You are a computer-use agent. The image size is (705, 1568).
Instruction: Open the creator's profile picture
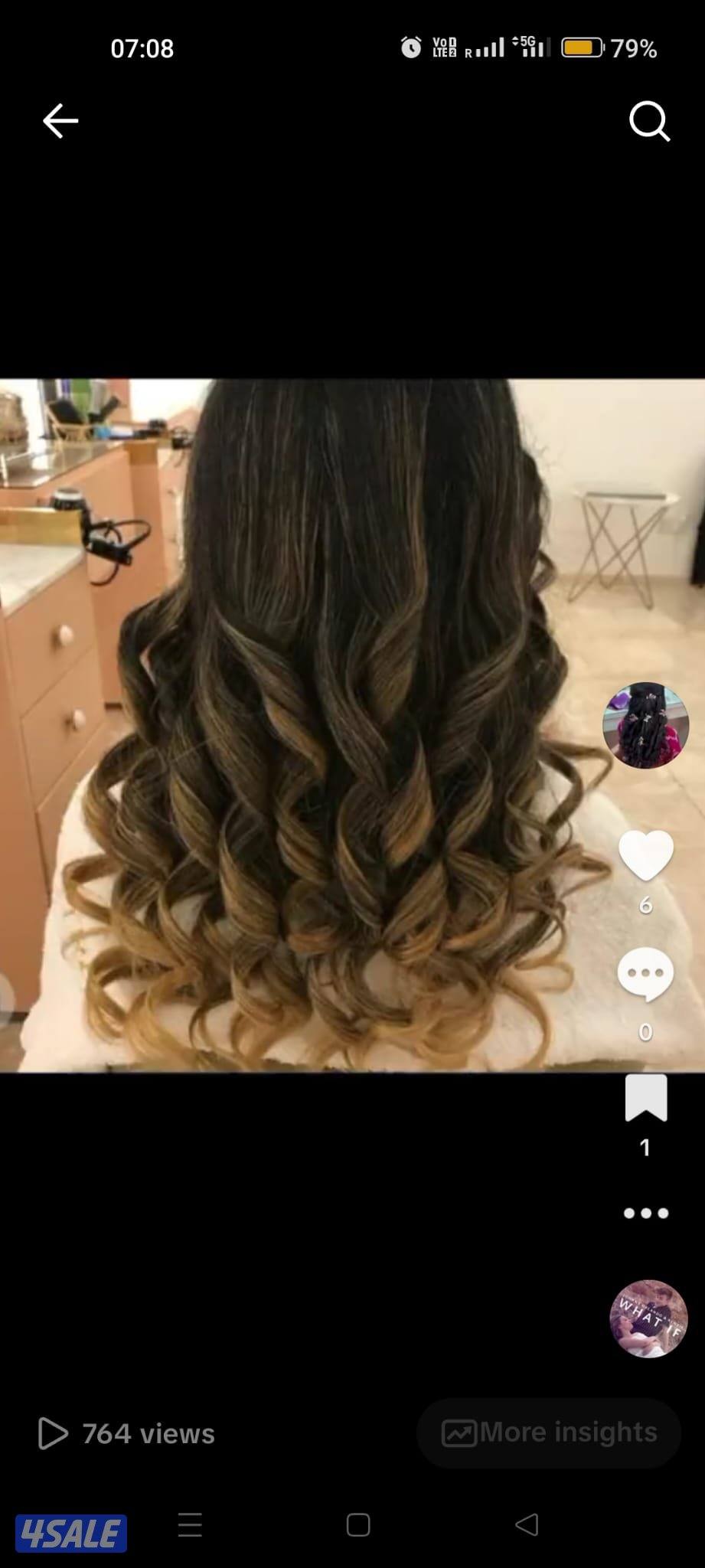click(645, 725)
